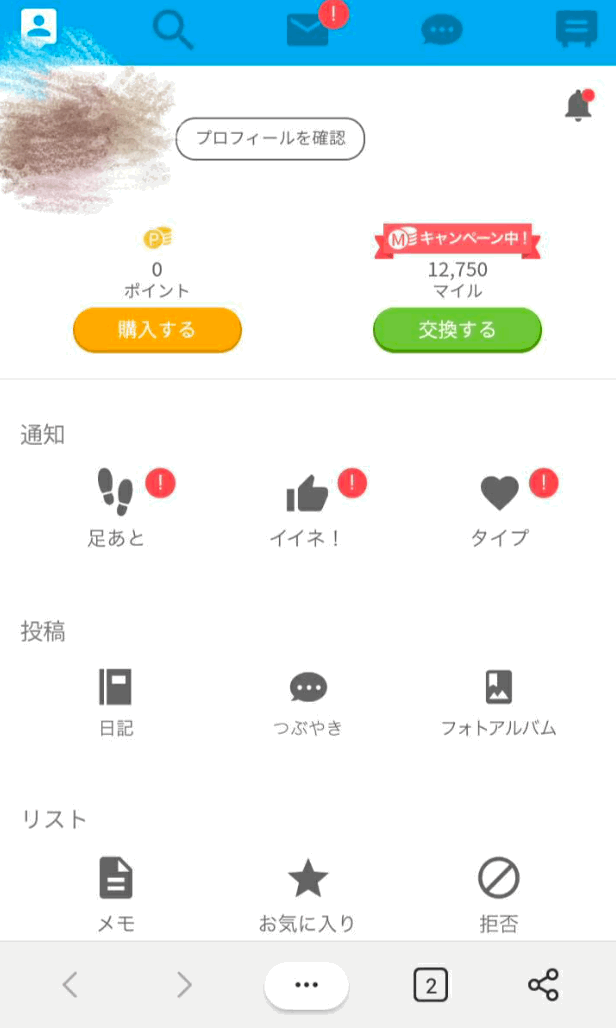Open つぶやき posts

pos(308,701)
